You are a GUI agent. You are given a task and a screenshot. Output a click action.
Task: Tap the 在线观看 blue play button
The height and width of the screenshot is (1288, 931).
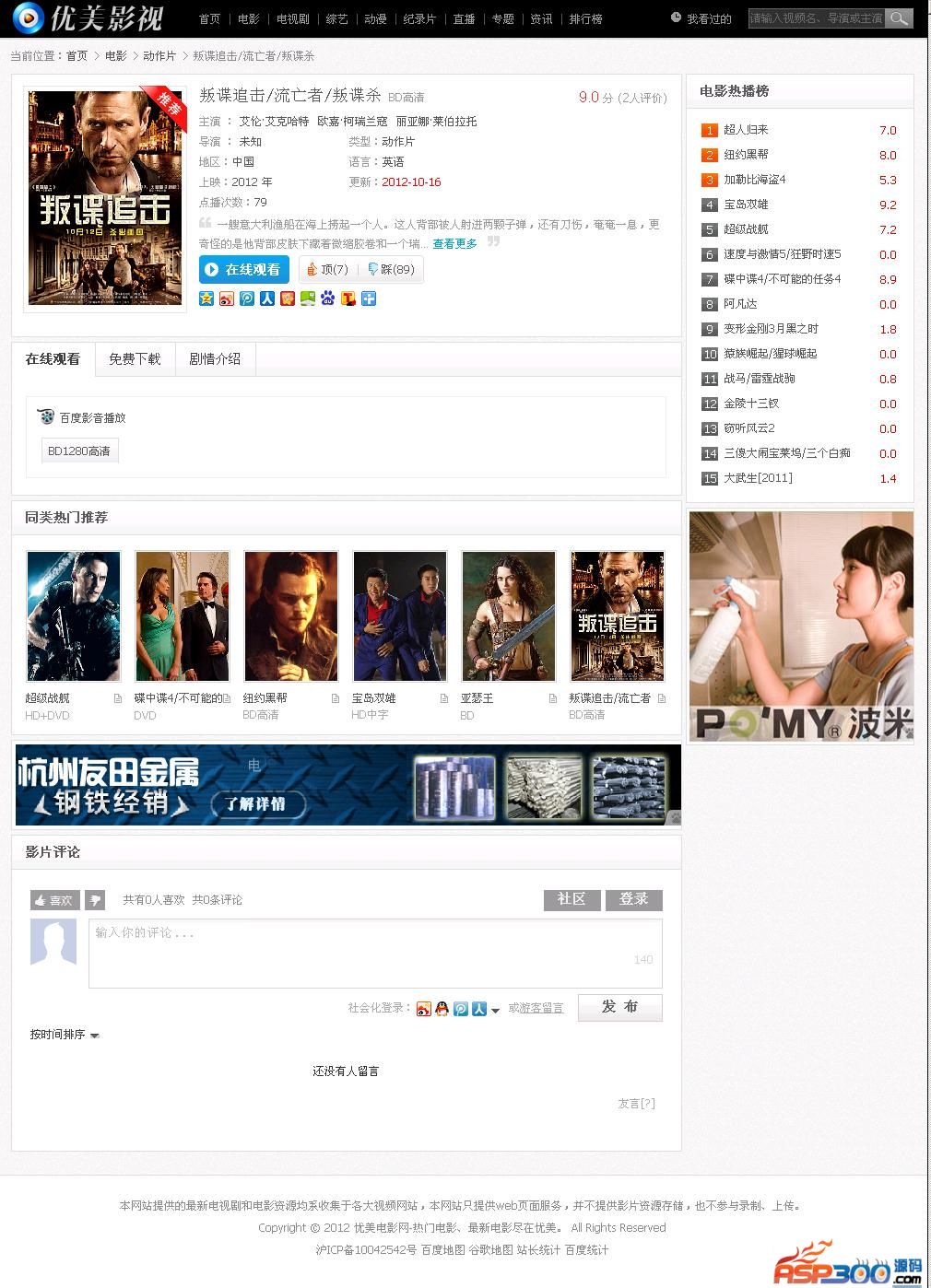(x=244, y=269)
